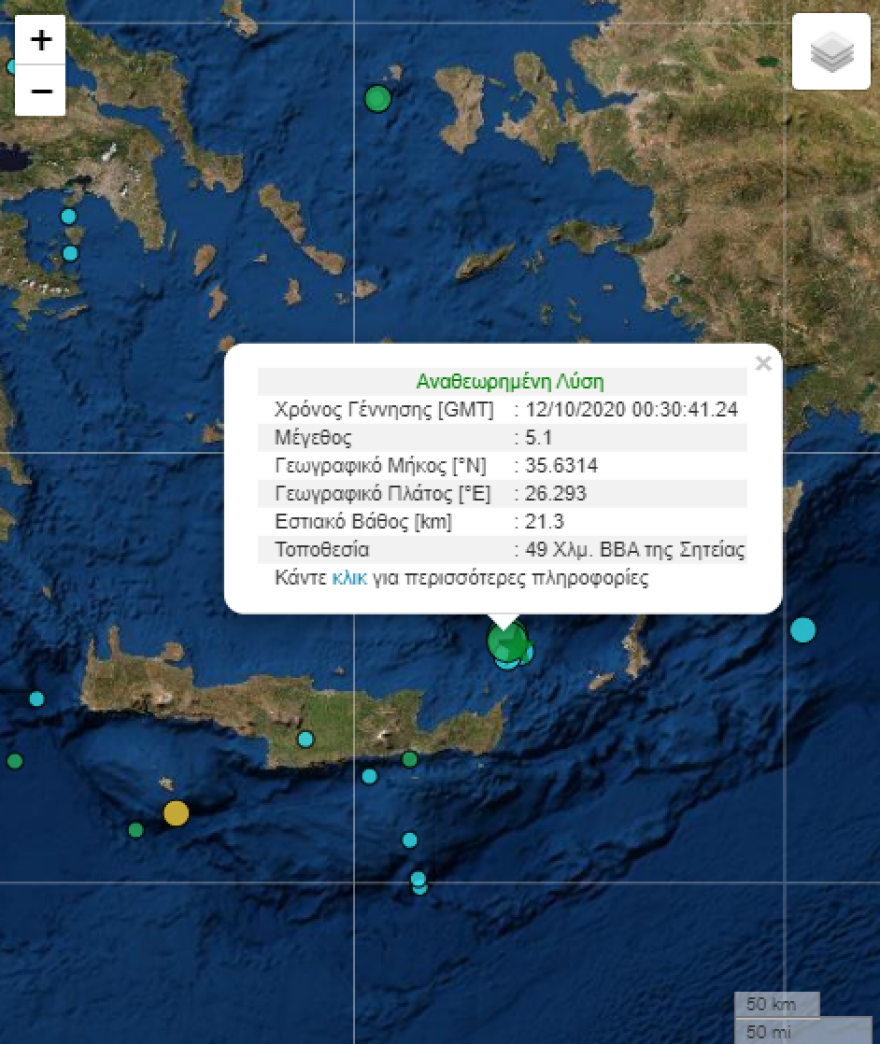This screenshot has height=1044, width=880.
Task: Click the green earthquake marker in the north Aegean
Action: click(379, 100)
